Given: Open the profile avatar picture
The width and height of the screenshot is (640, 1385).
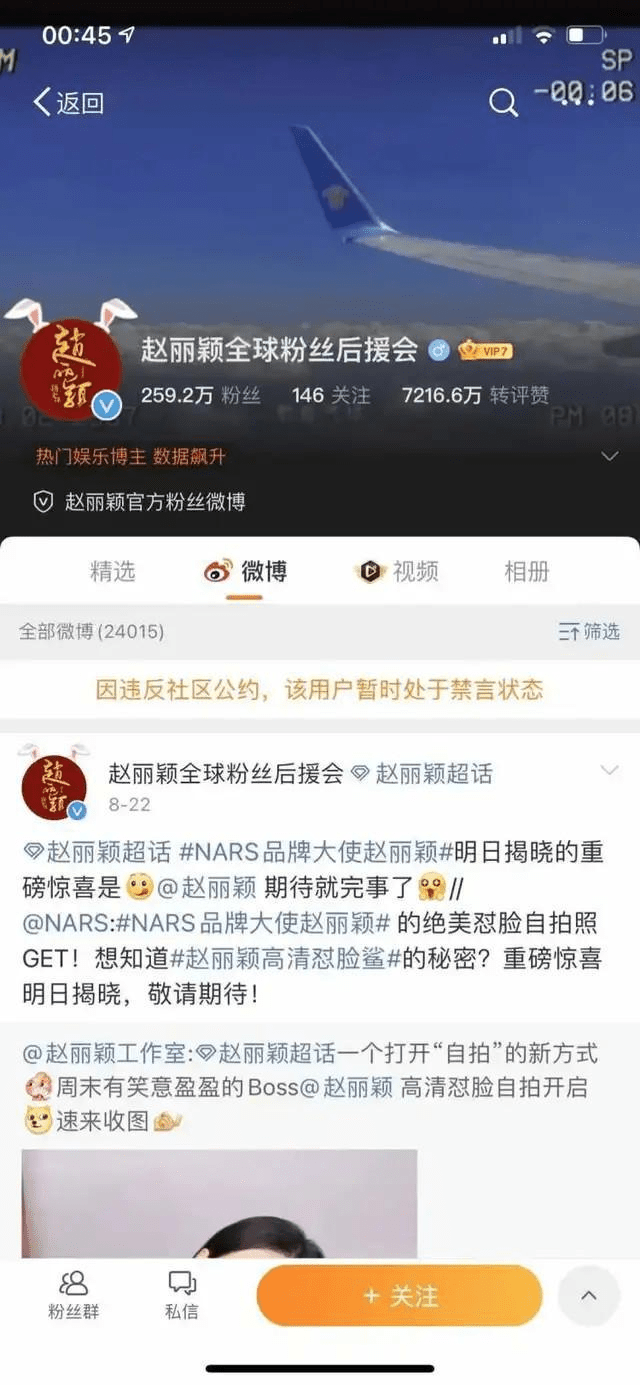Looking at the screenshot, I should 71,370.
